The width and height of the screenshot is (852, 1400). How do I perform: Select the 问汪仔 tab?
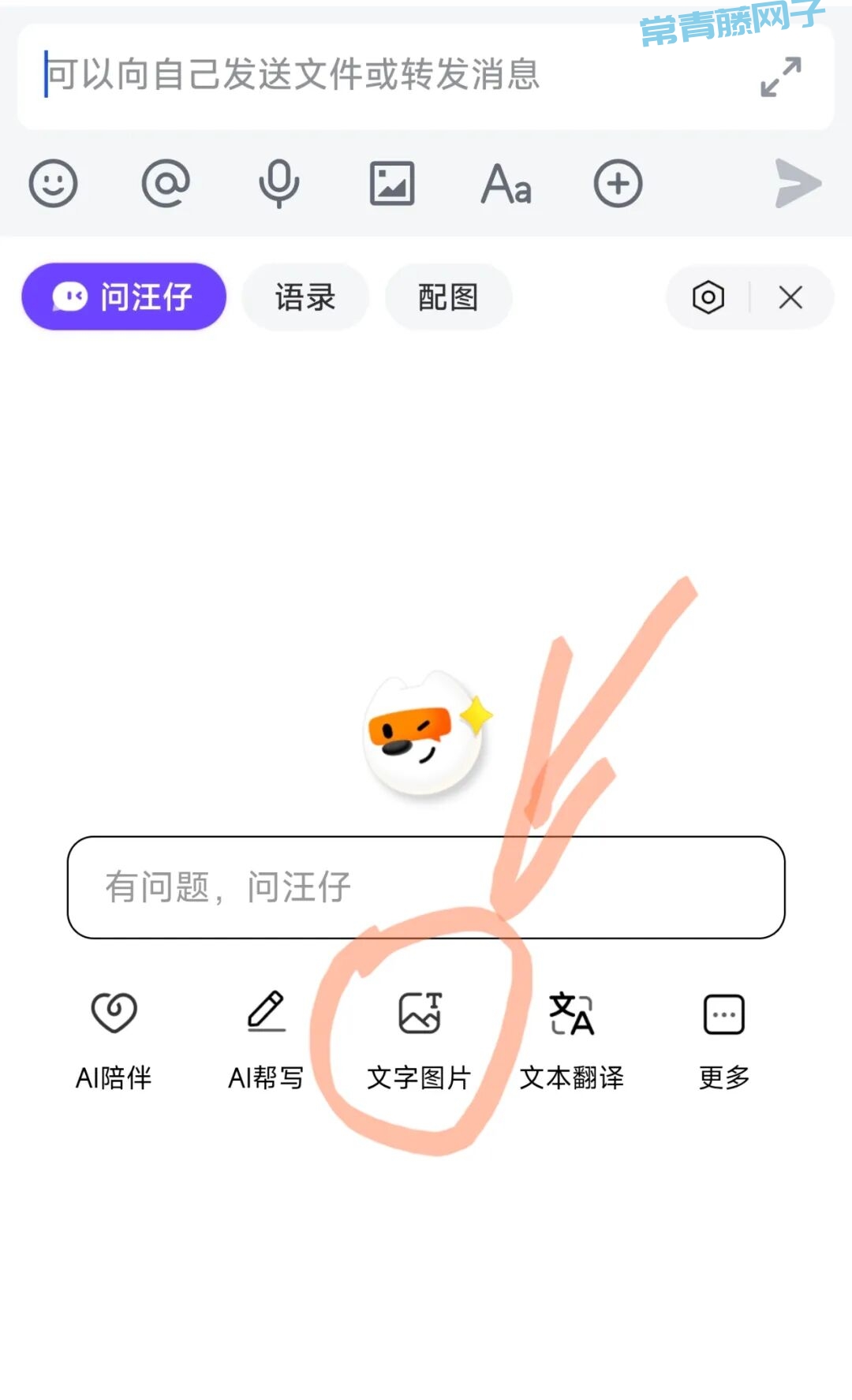click(124, 297)
